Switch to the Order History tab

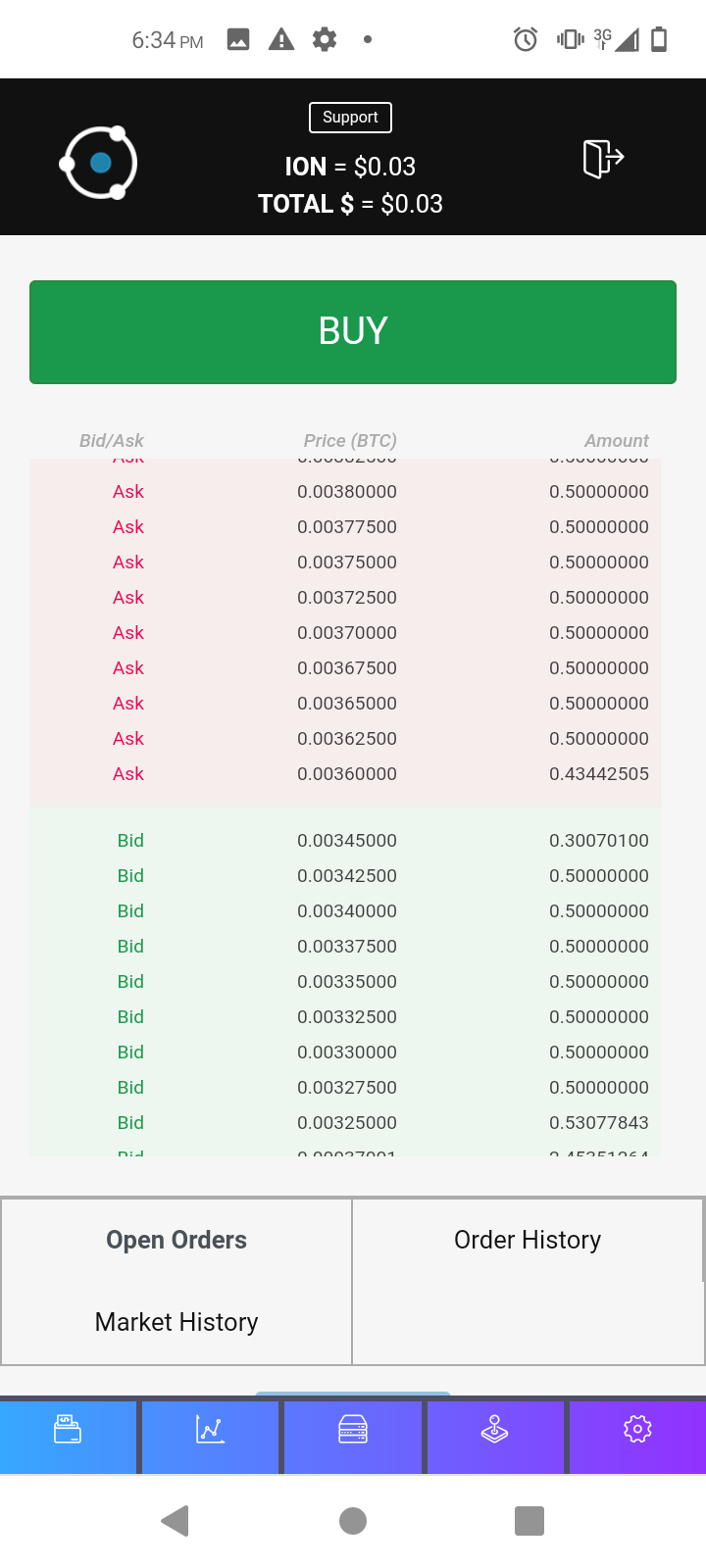click(x=528, y=1240)
